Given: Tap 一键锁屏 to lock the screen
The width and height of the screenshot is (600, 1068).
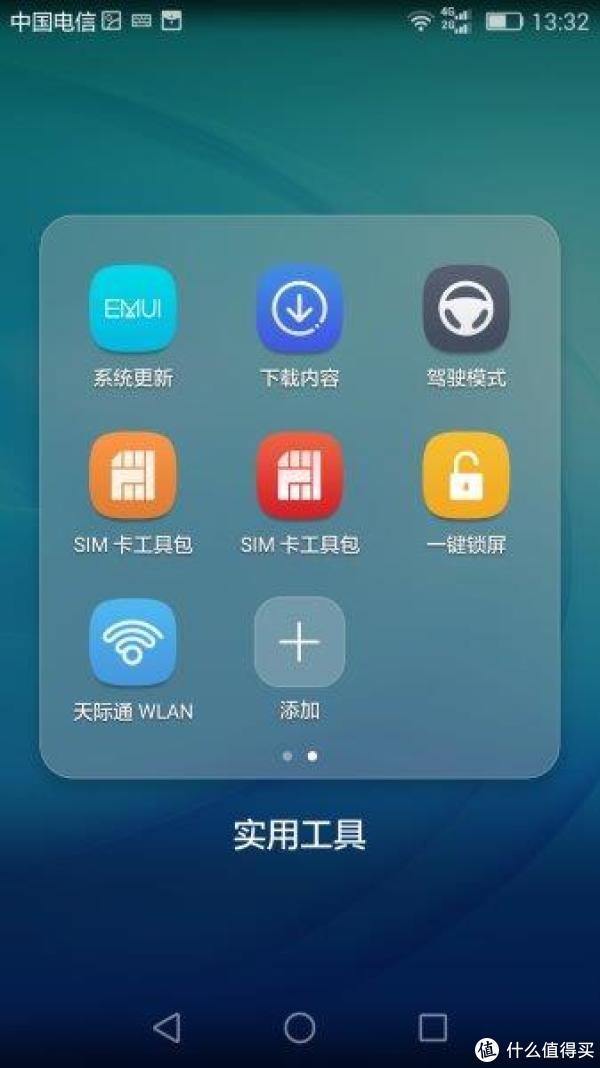Looking at the screenshot, I should tap(466, 476).
